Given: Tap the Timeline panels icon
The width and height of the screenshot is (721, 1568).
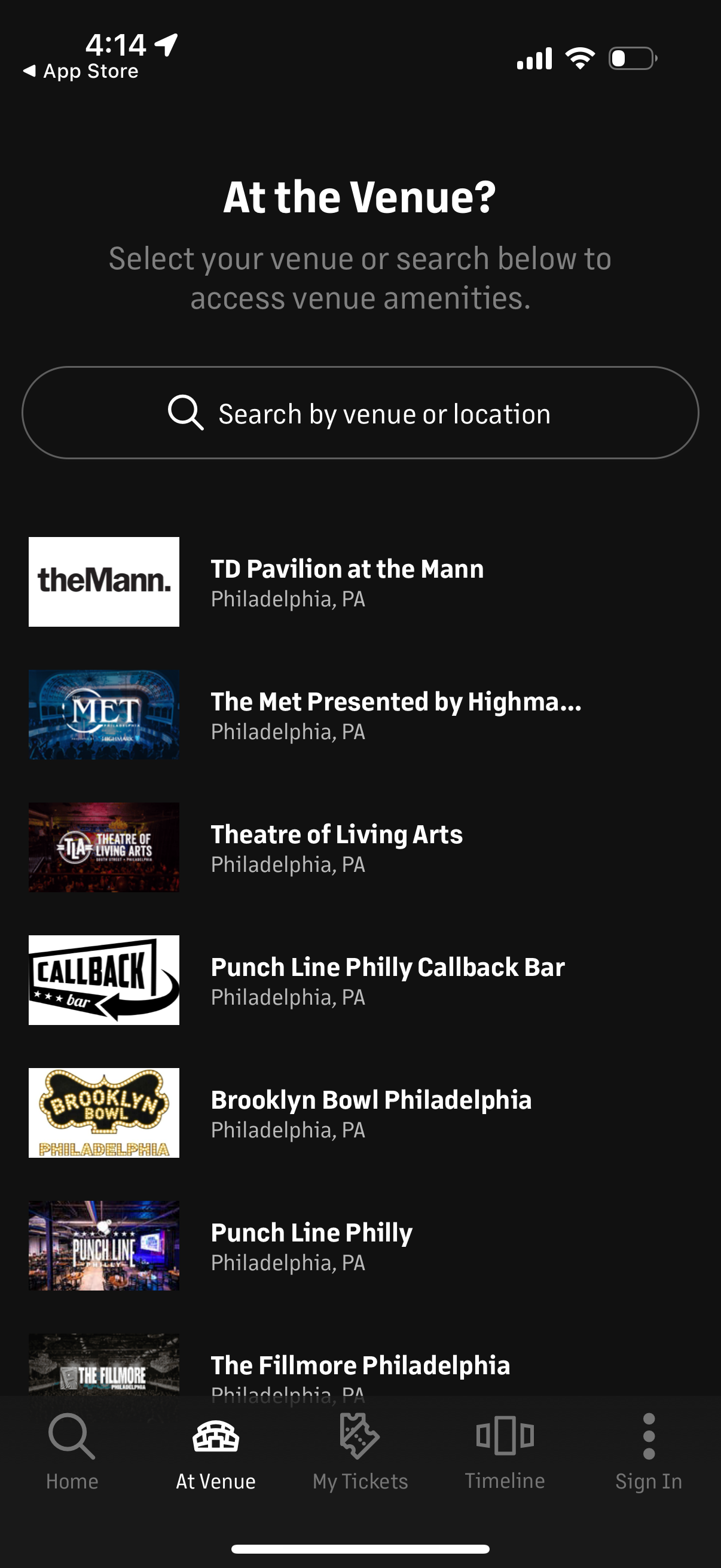Looking at the screenshot, I should [505, 1436].
